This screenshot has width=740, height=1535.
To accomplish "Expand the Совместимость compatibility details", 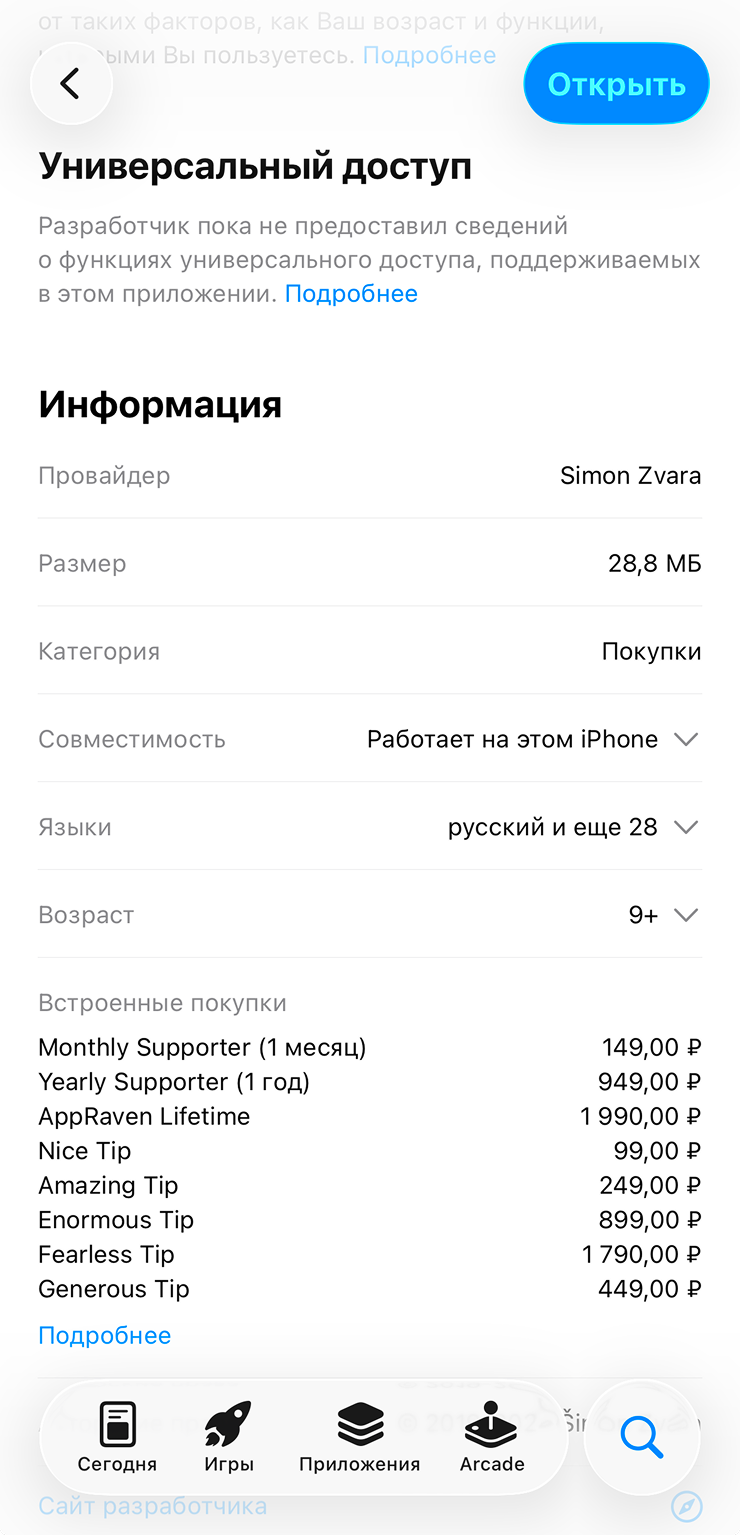I will (x=686, y=739).
